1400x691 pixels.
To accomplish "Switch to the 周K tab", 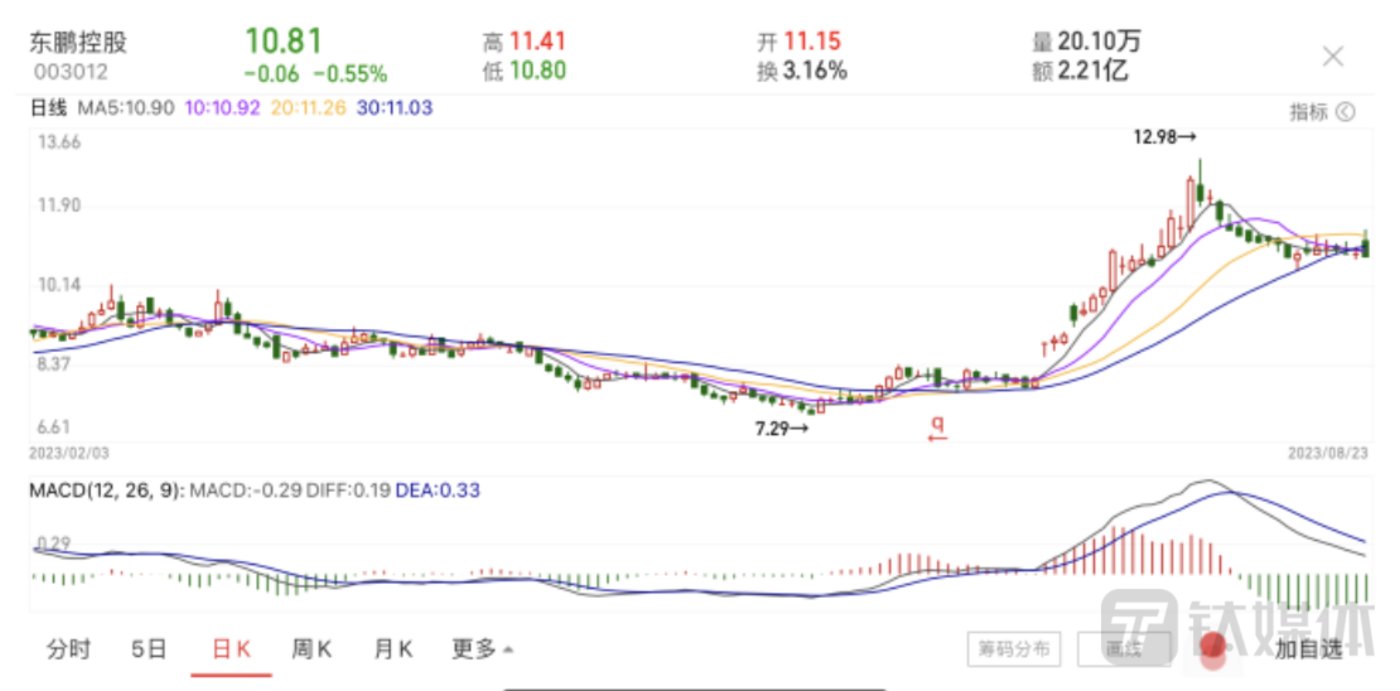I will (311, 649).
